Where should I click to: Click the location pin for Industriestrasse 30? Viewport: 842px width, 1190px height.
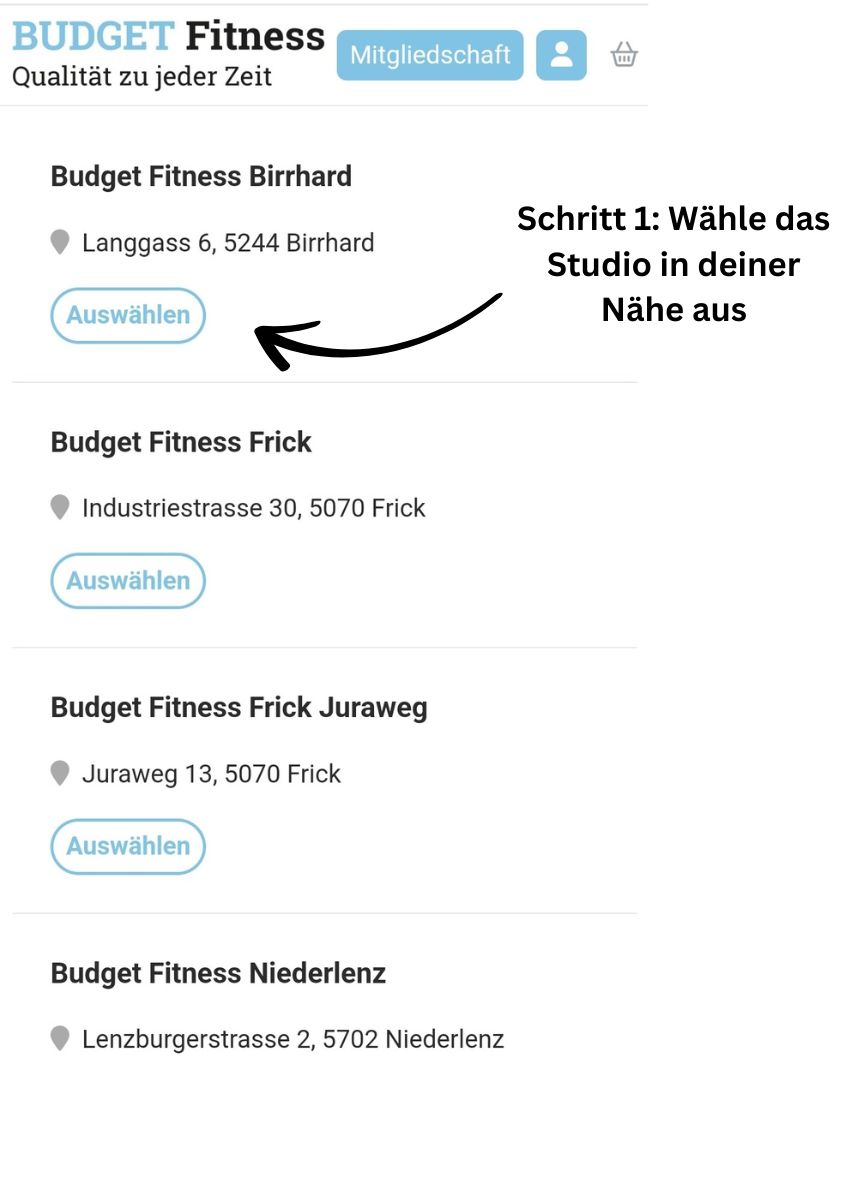[61, 507]
